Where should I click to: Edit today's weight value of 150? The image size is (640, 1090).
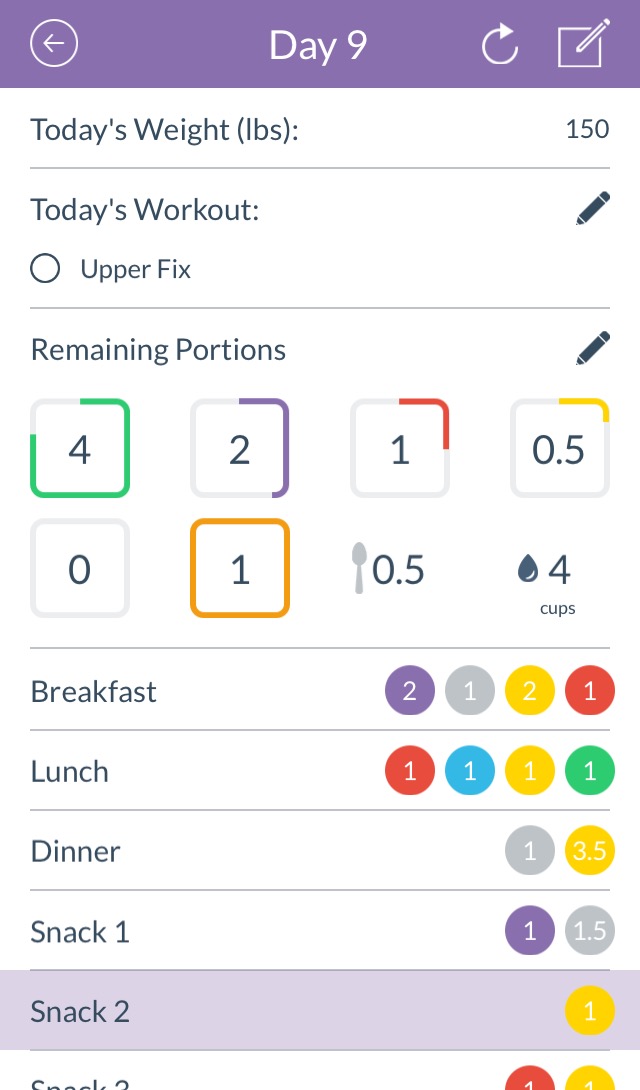point(587,129)
